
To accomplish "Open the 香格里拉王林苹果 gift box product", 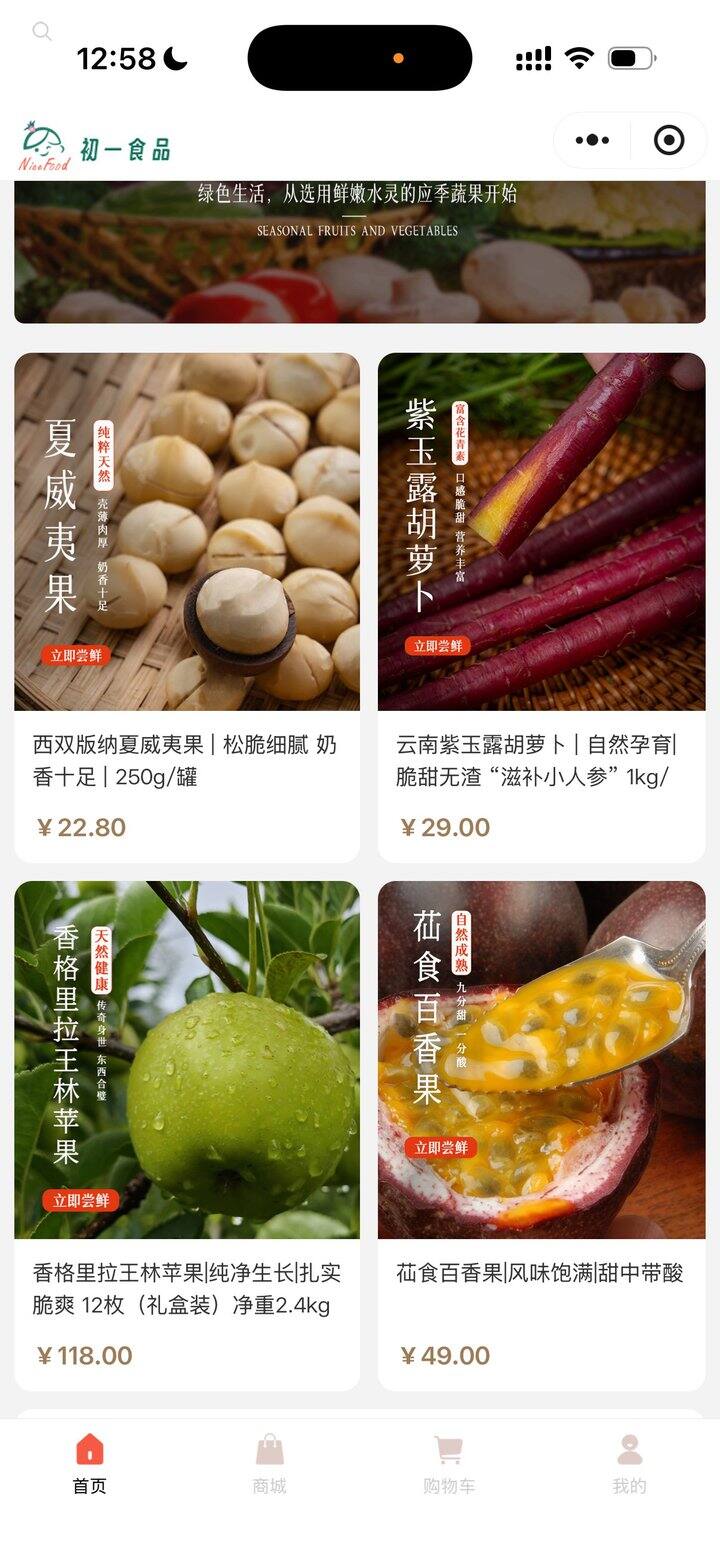I will [187, 1134].
